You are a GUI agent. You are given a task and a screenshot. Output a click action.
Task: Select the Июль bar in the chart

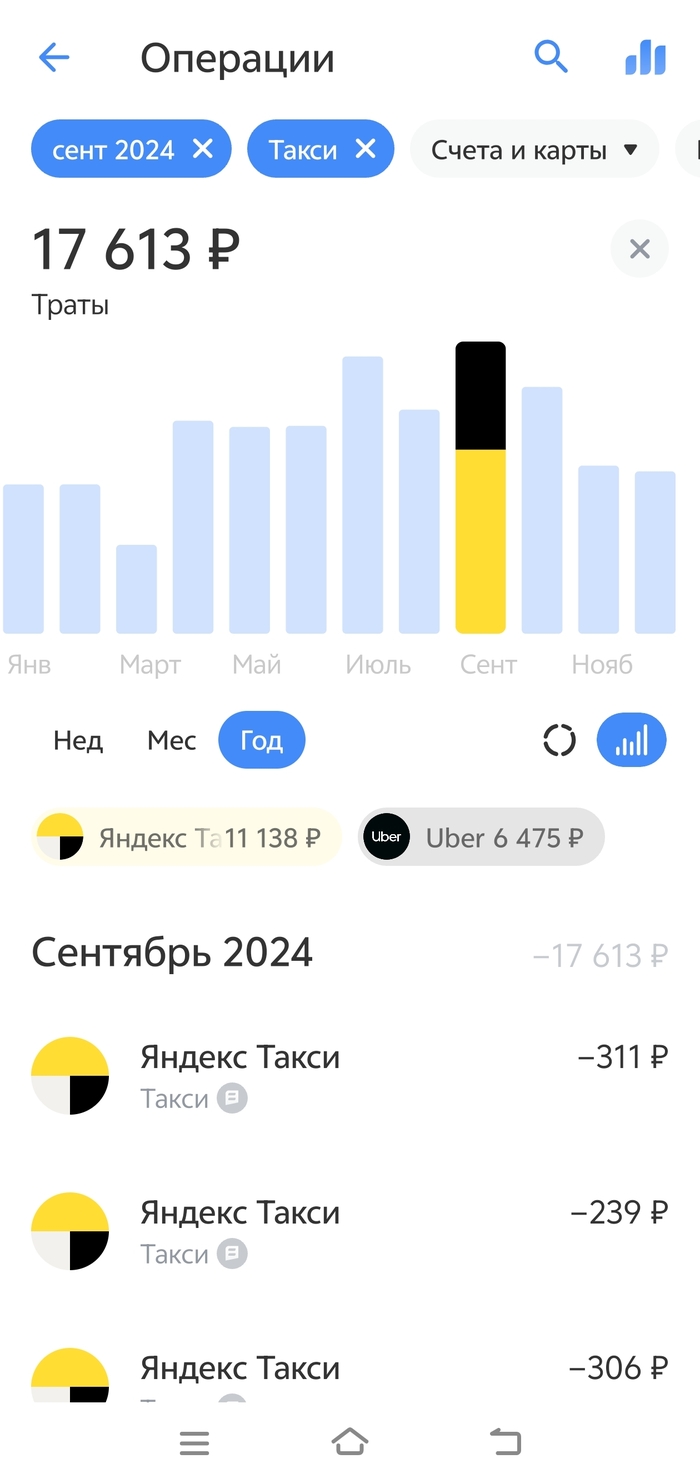coord(362,495)
